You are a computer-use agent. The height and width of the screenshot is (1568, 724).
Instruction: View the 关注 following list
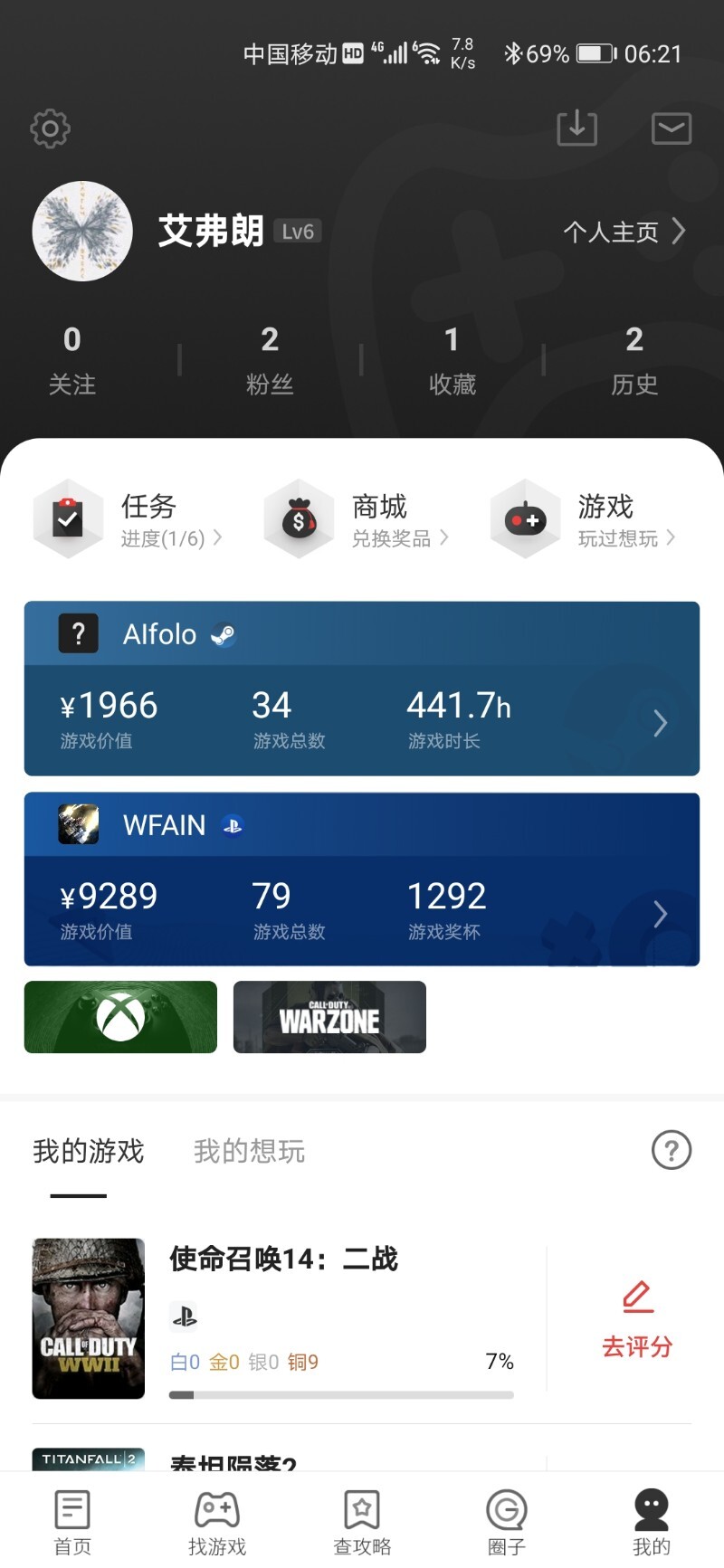click(x=72, y=360)
